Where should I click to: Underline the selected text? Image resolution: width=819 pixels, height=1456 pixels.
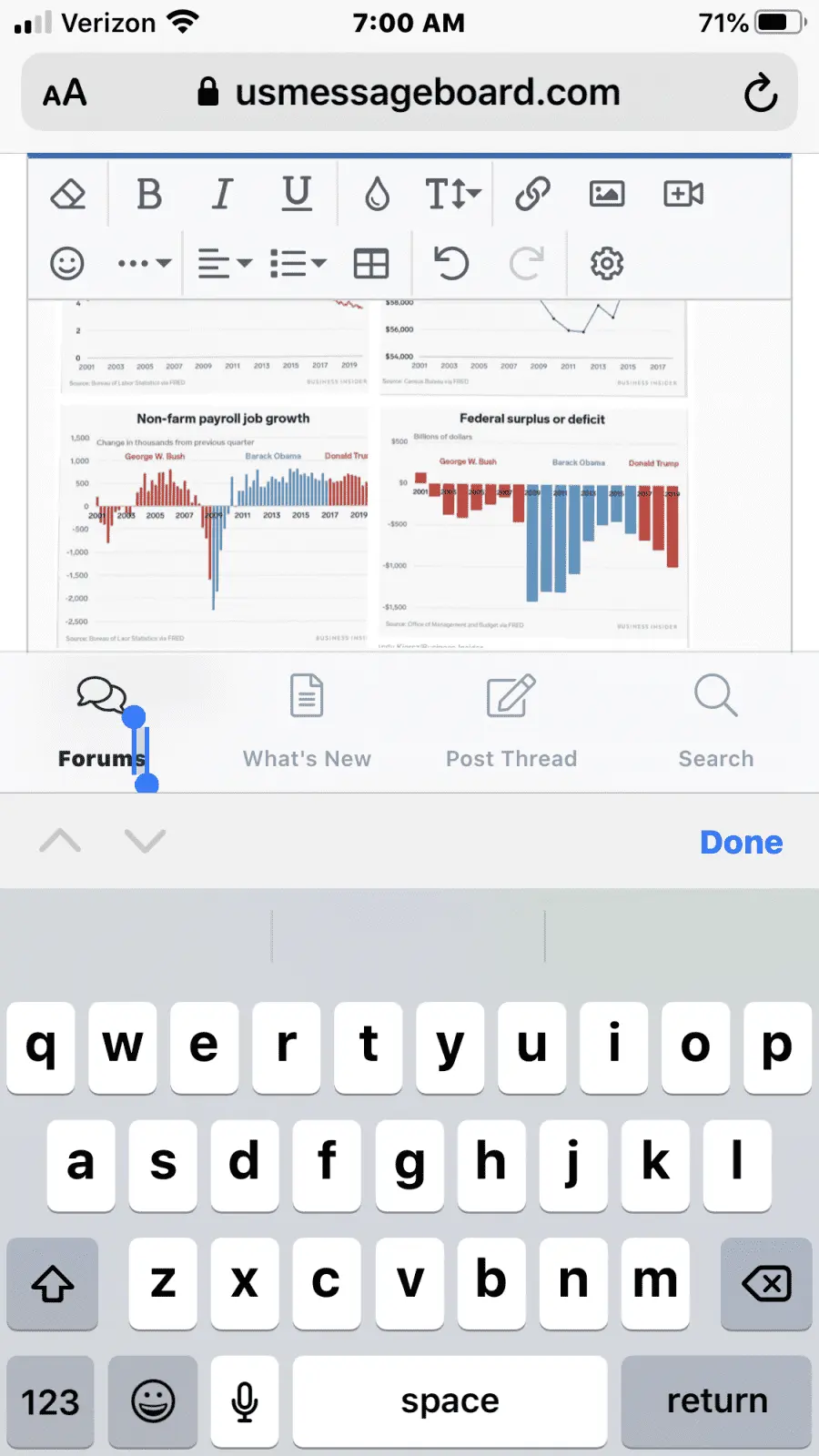[297, 194]
